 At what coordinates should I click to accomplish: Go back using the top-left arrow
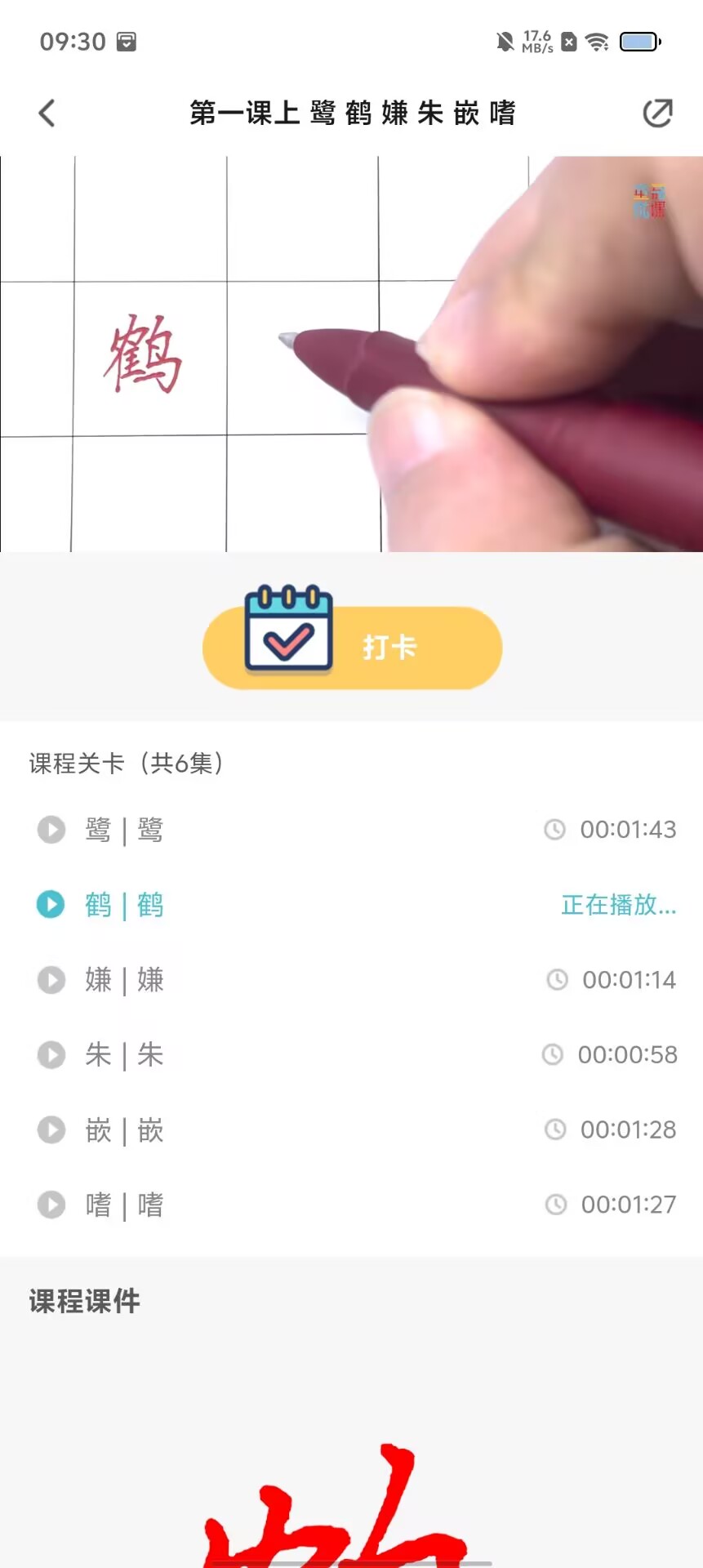click(47, 114)
